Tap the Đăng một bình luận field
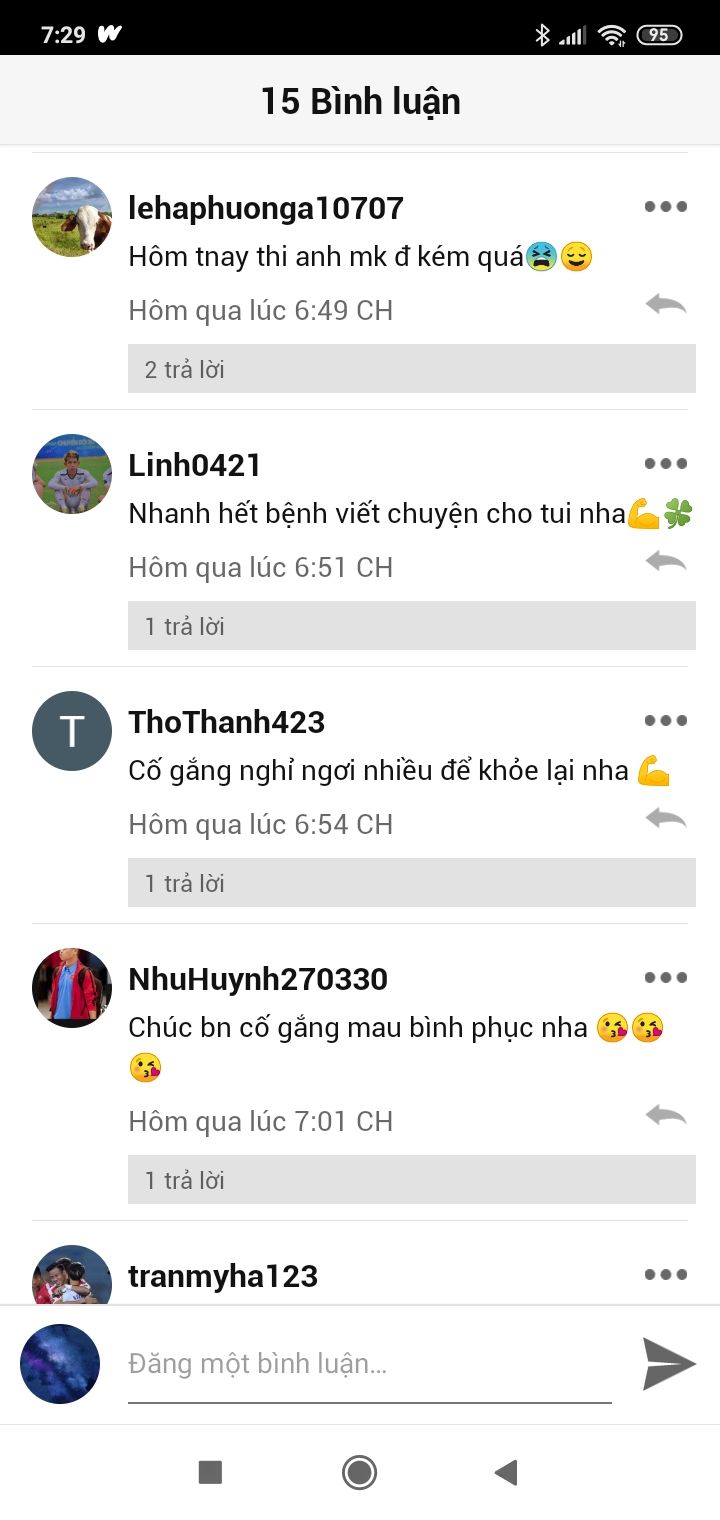 [x=370, y=1364]
